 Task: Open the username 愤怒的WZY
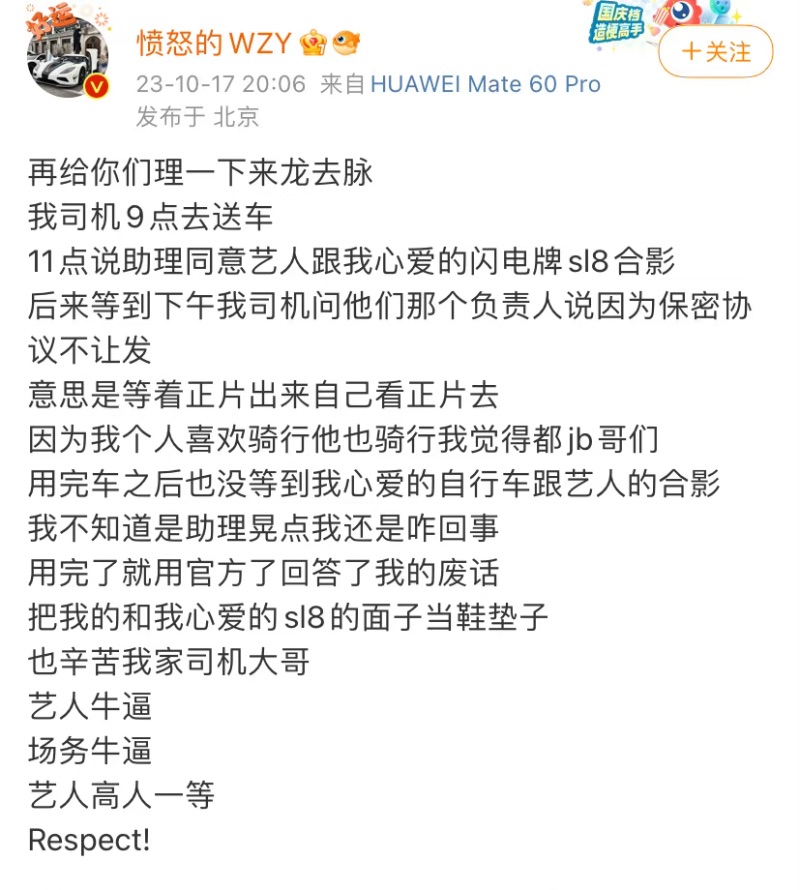(214, 43)
